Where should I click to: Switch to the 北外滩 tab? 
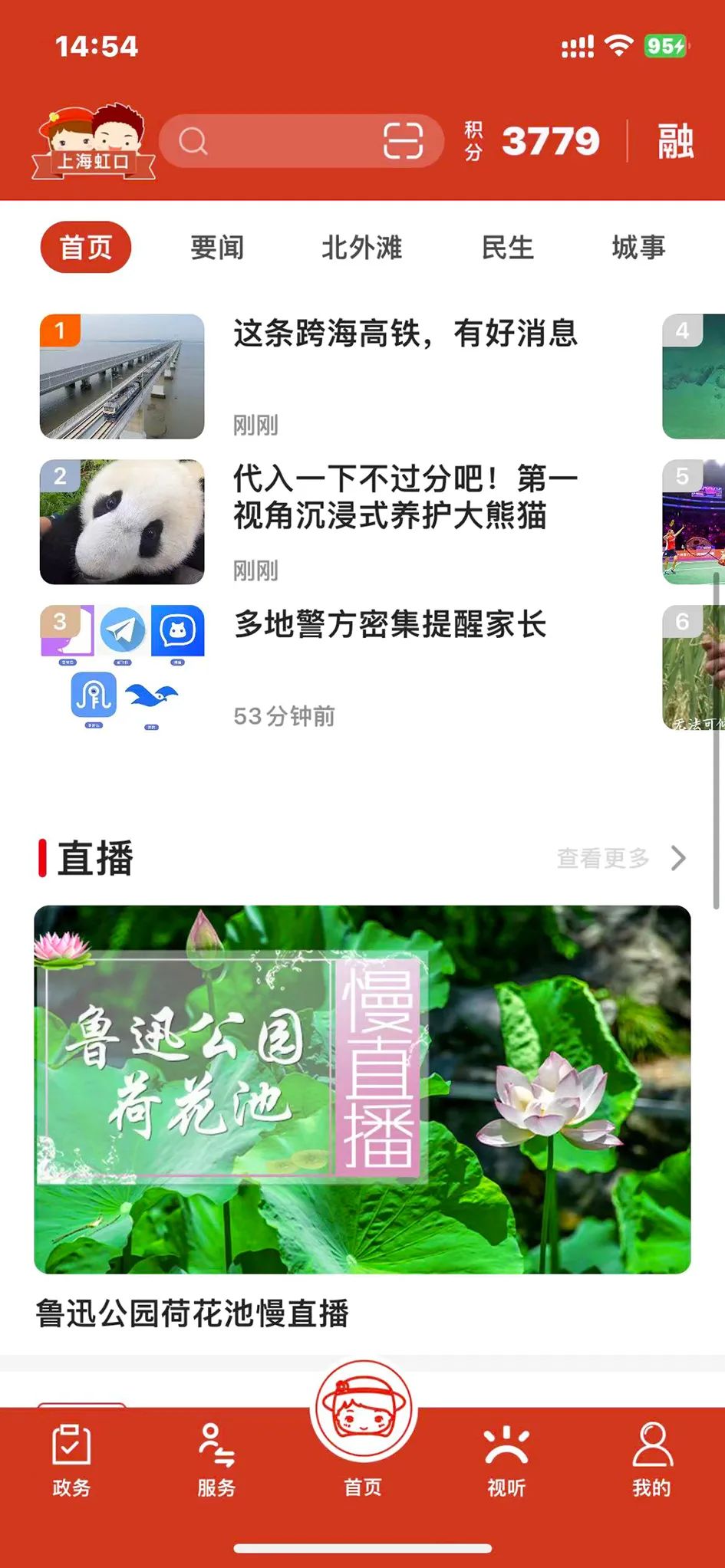click(361, 248)
